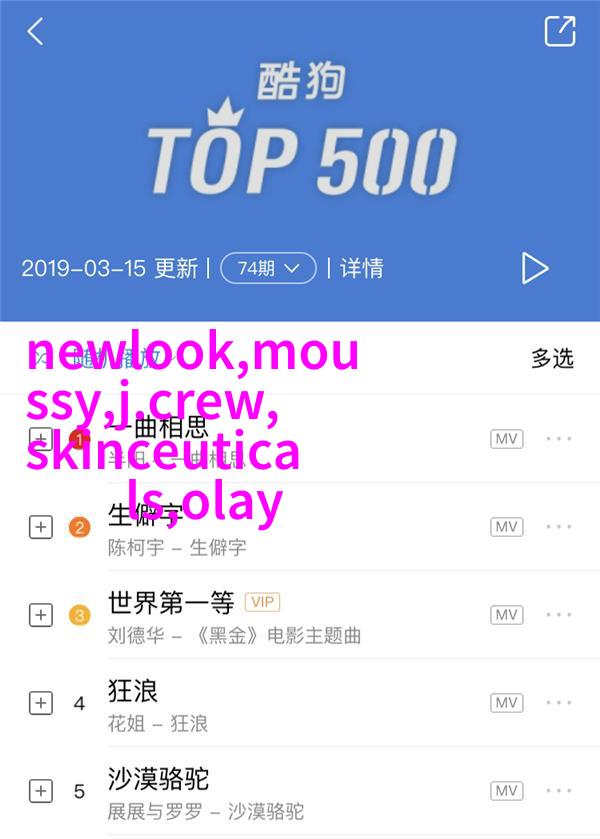This screenshot has width=600, height=839.
Task: Play the song 世界第一等
Action: point(170,603)
